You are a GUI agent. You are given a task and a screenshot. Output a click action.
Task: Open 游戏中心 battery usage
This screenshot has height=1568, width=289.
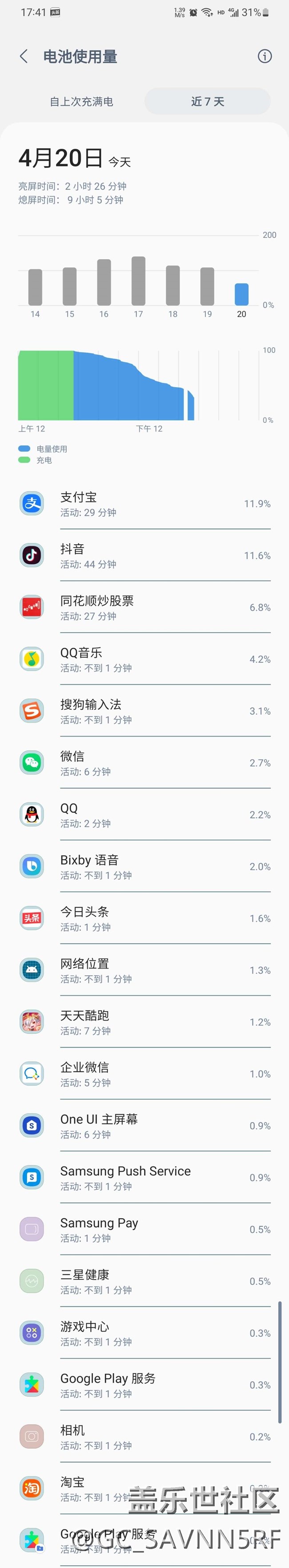point(144,1333)
